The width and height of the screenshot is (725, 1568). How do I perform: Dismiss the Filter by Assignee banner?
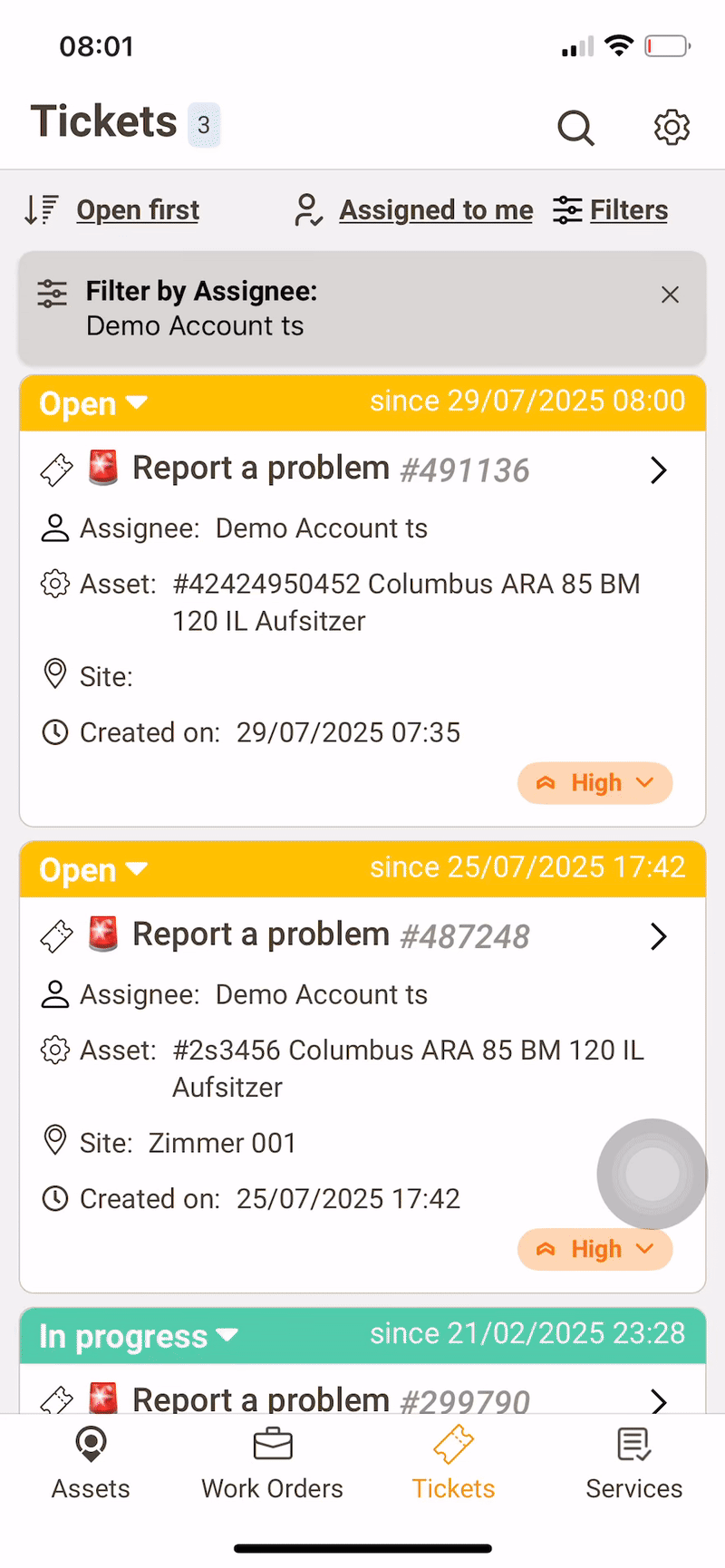670,295
